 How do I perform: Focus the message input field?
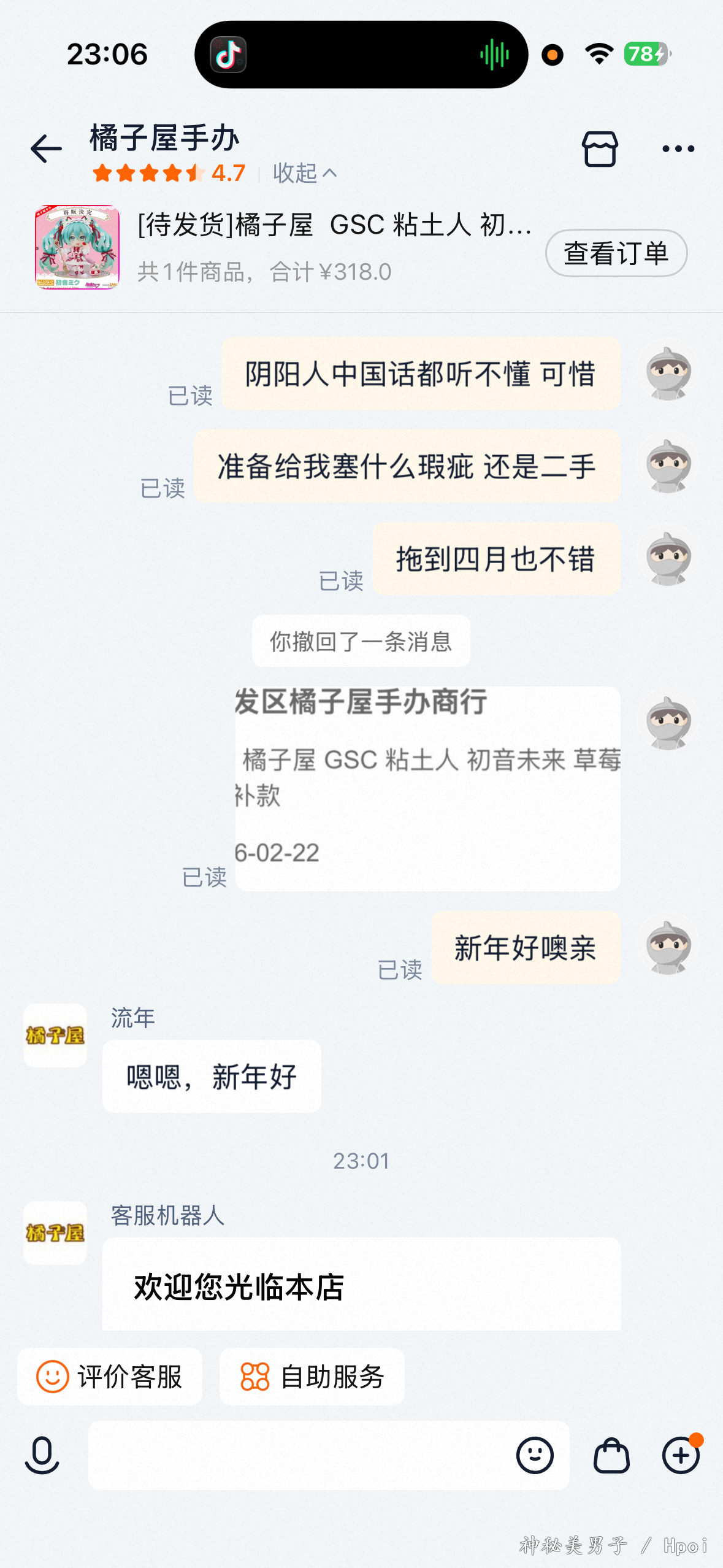click(300, 1455)
